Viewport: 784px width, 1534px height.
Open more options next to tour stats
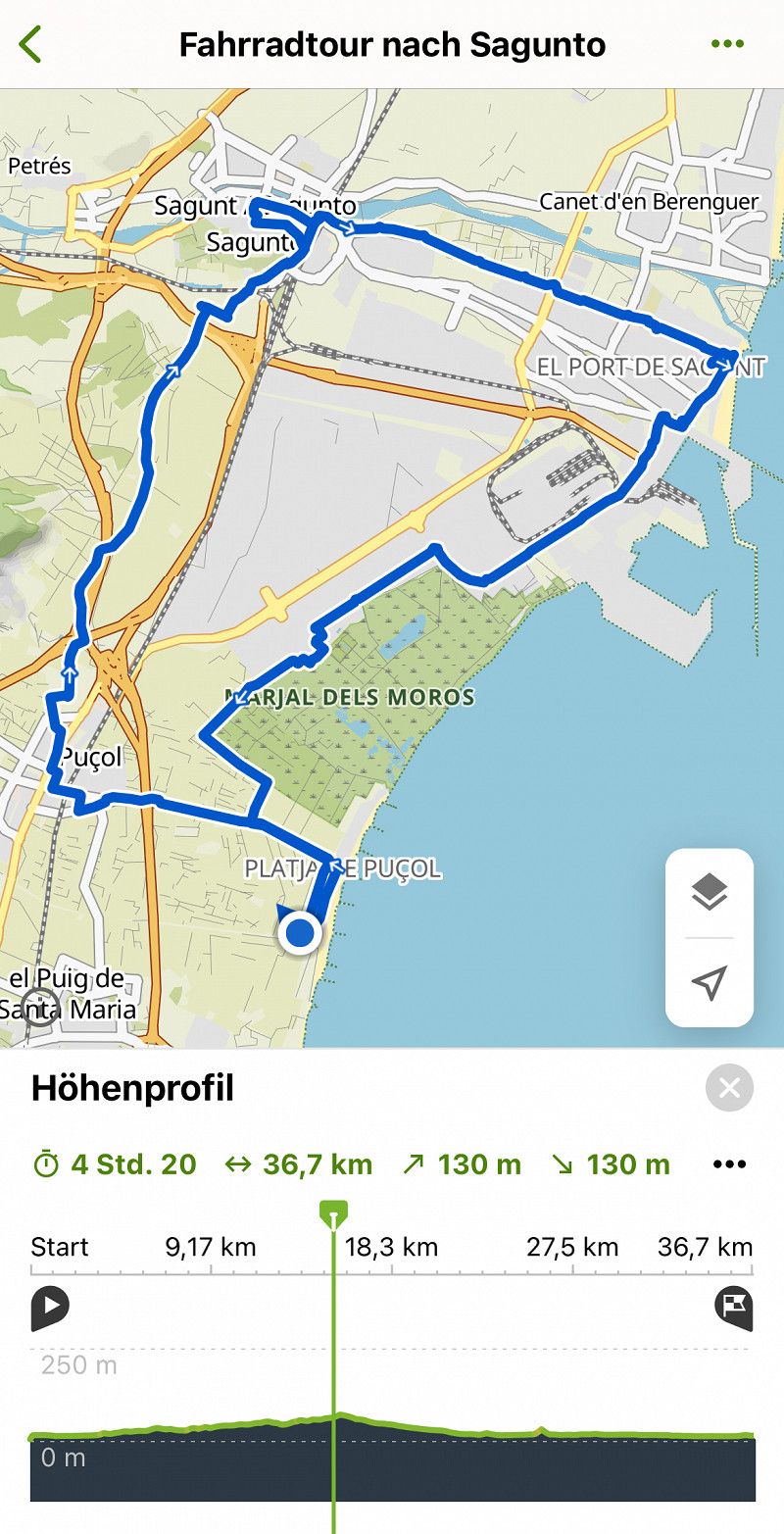(x=729, y=1164)
